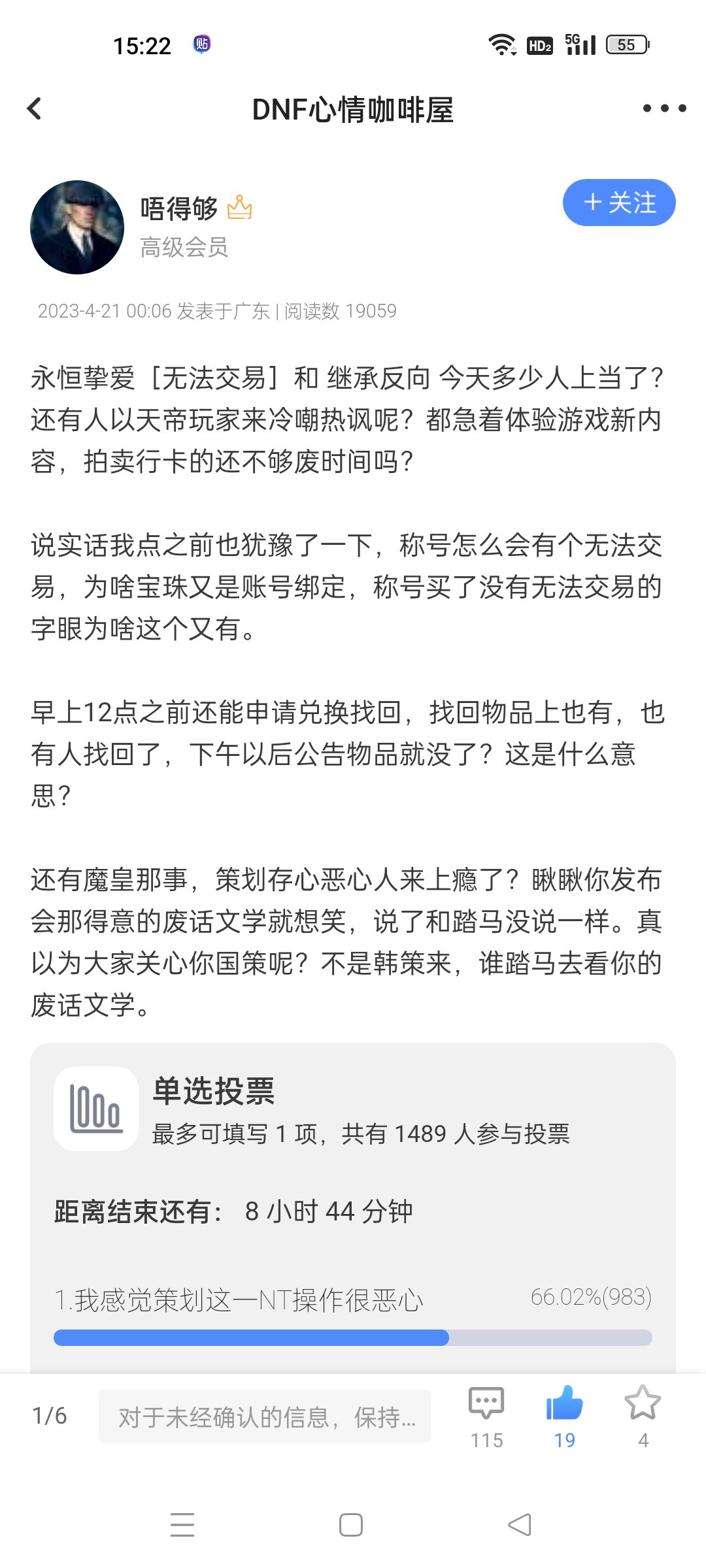The height and width of the screenshot is (1568, 706).
Task: Tap the system home button
Action: (x=351, y=1525)
